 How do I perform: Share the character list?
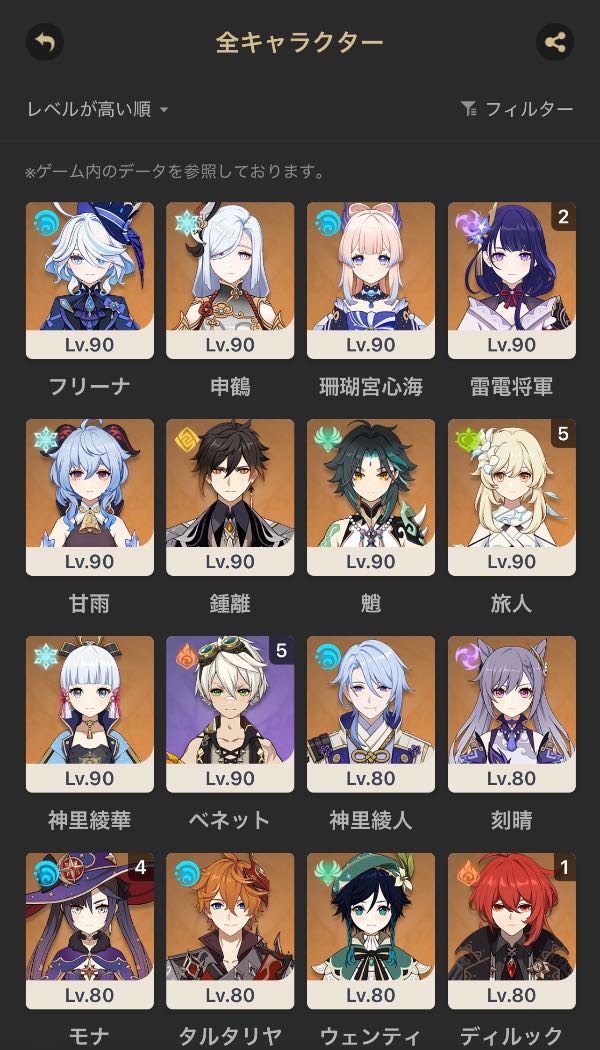(555, 43)
